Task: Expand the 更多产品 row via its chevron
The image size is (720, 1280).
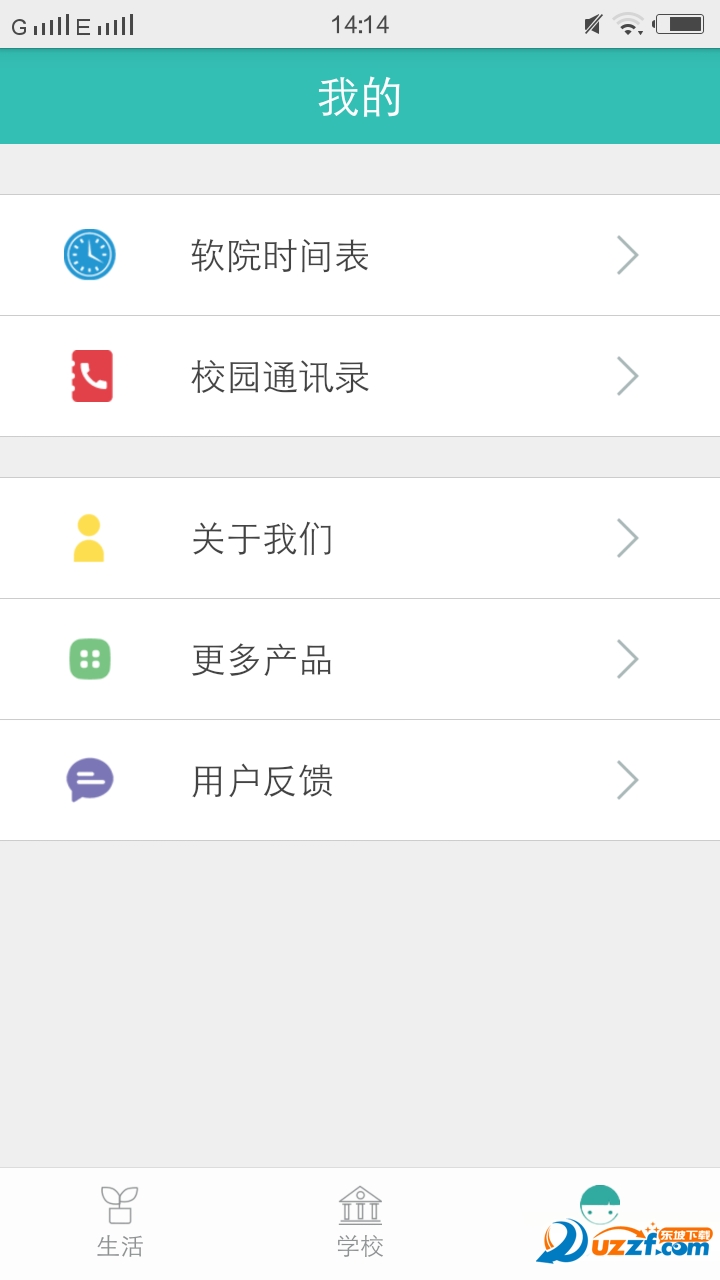Action: (628, 659)
